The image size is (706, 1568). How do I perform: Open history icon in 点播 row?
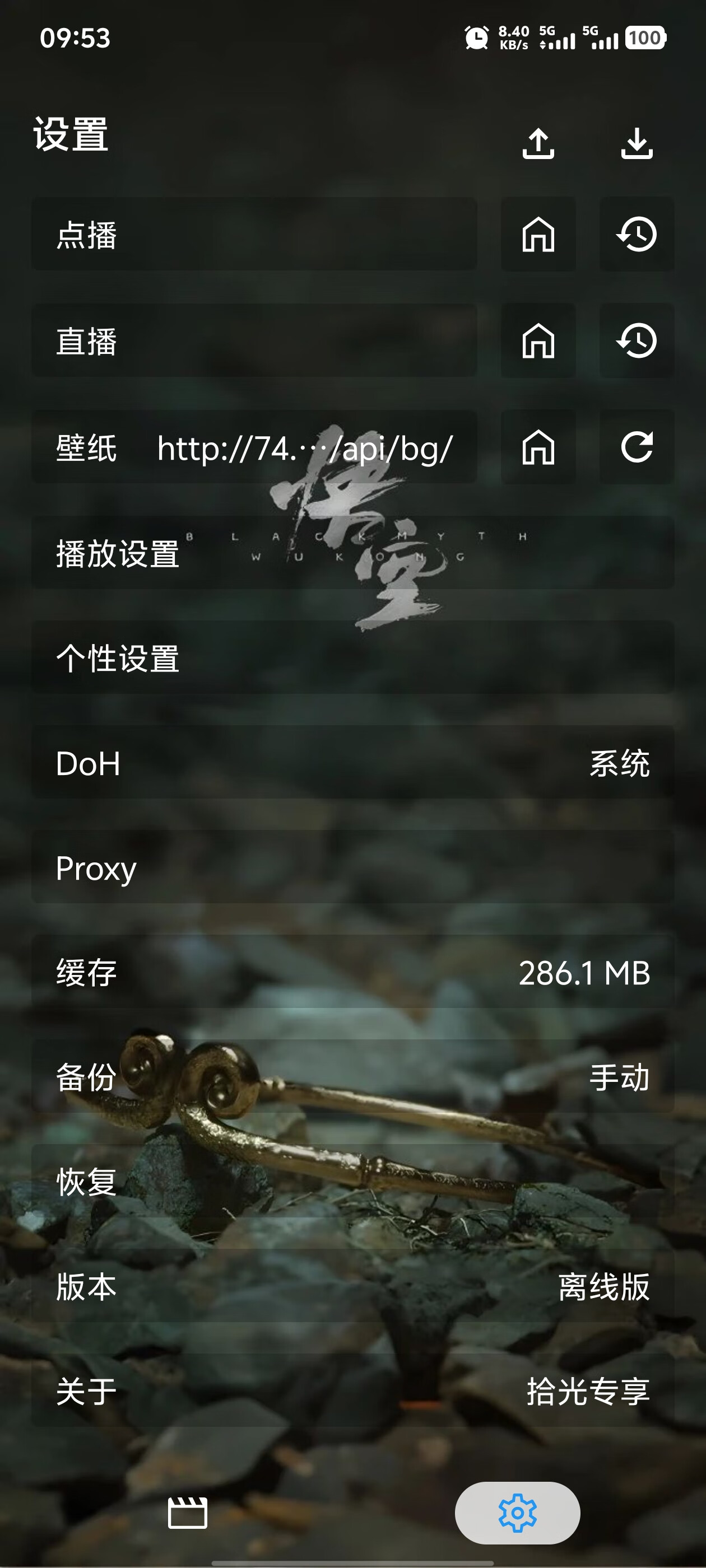pos(637,234)
